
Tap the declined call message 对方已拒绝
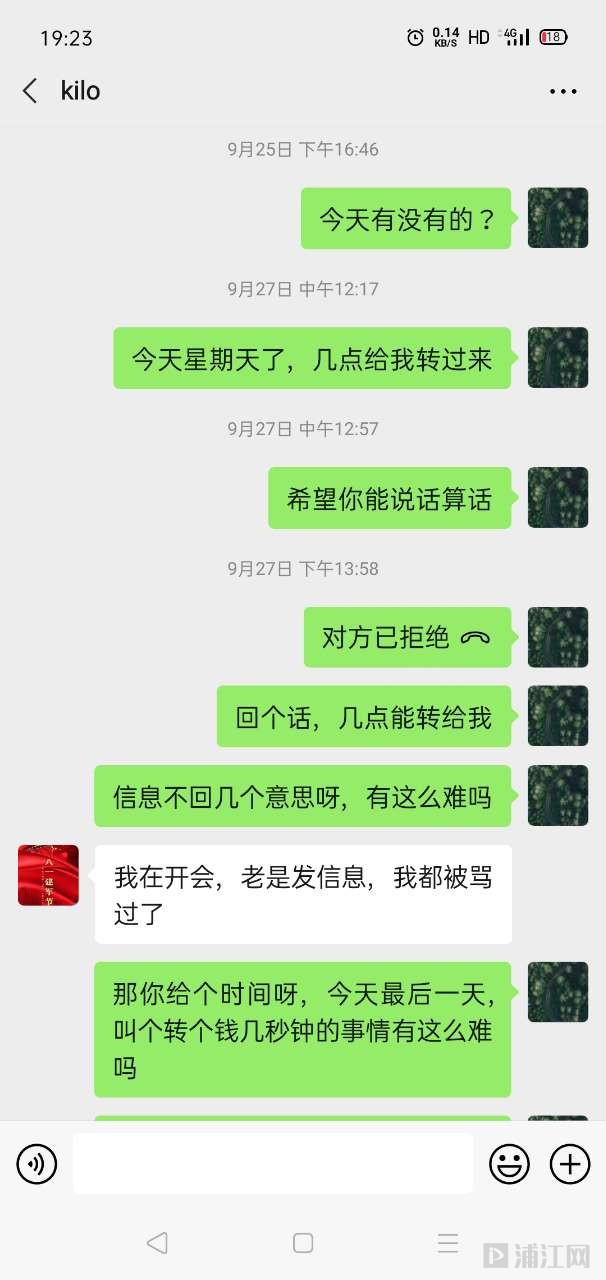[x=407, y=637]
